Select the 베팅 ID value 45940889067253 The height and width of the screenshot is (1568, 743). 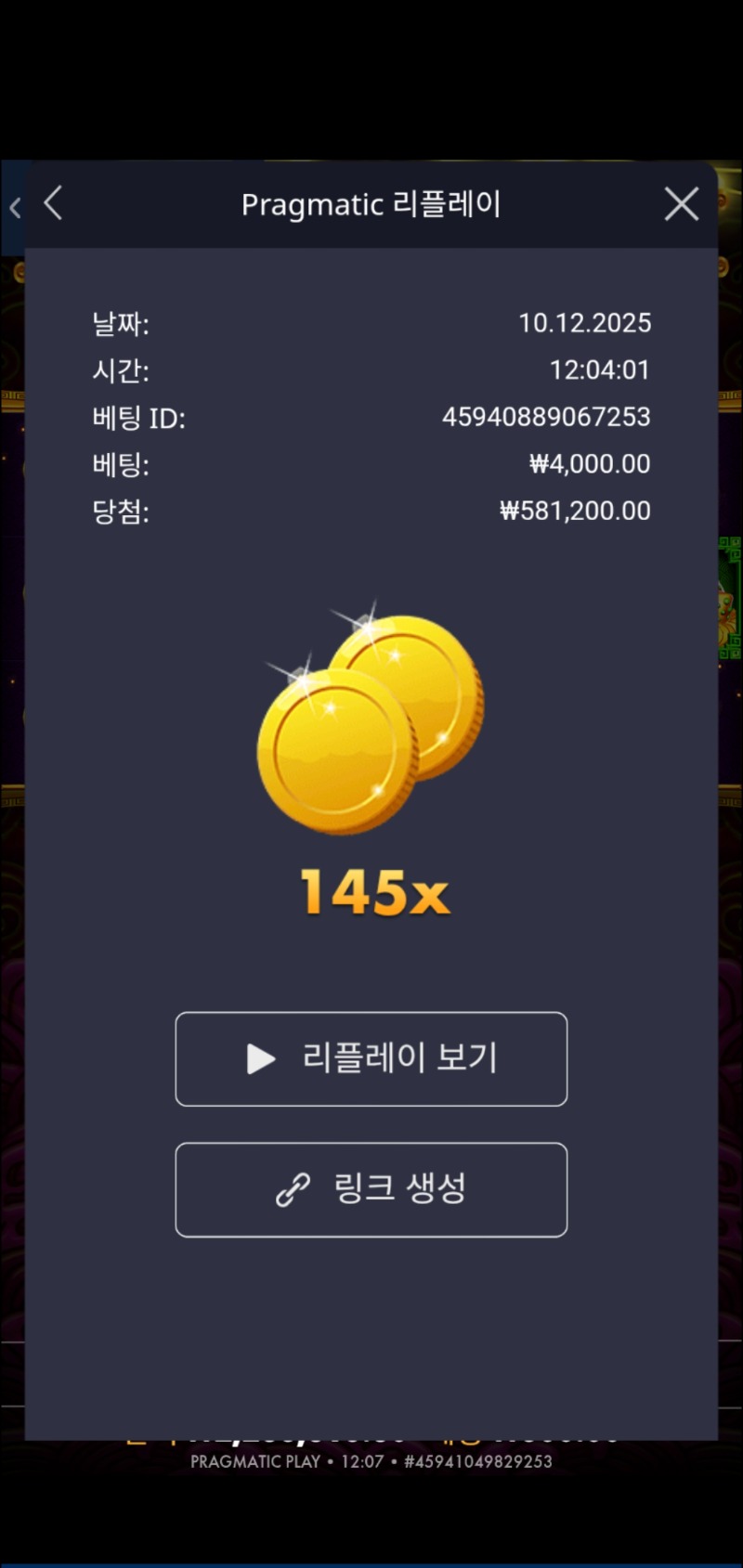pyautogui.click(x=545, y=418)
